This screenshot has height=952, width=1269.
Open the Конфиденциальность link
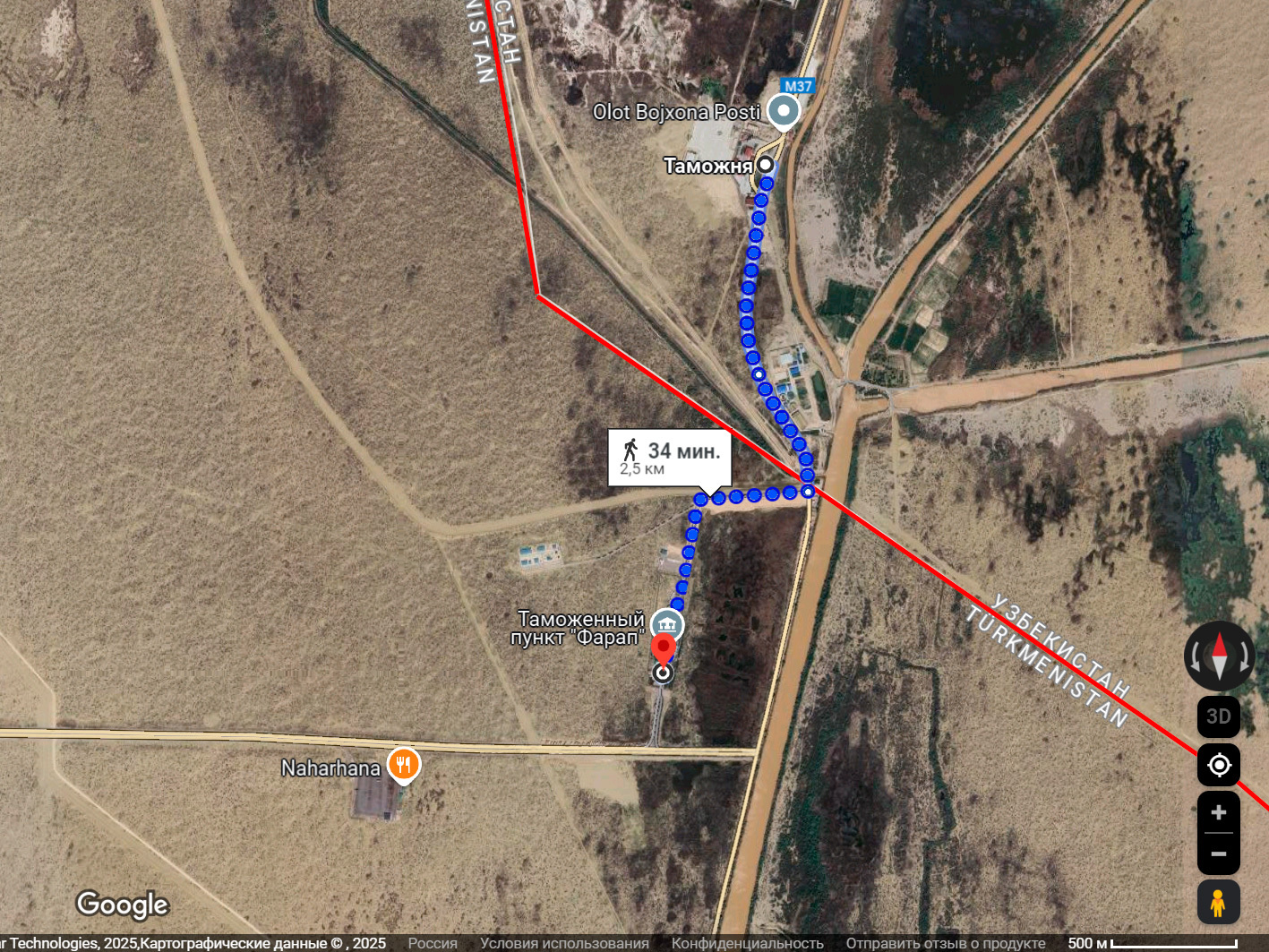(747, 943)
